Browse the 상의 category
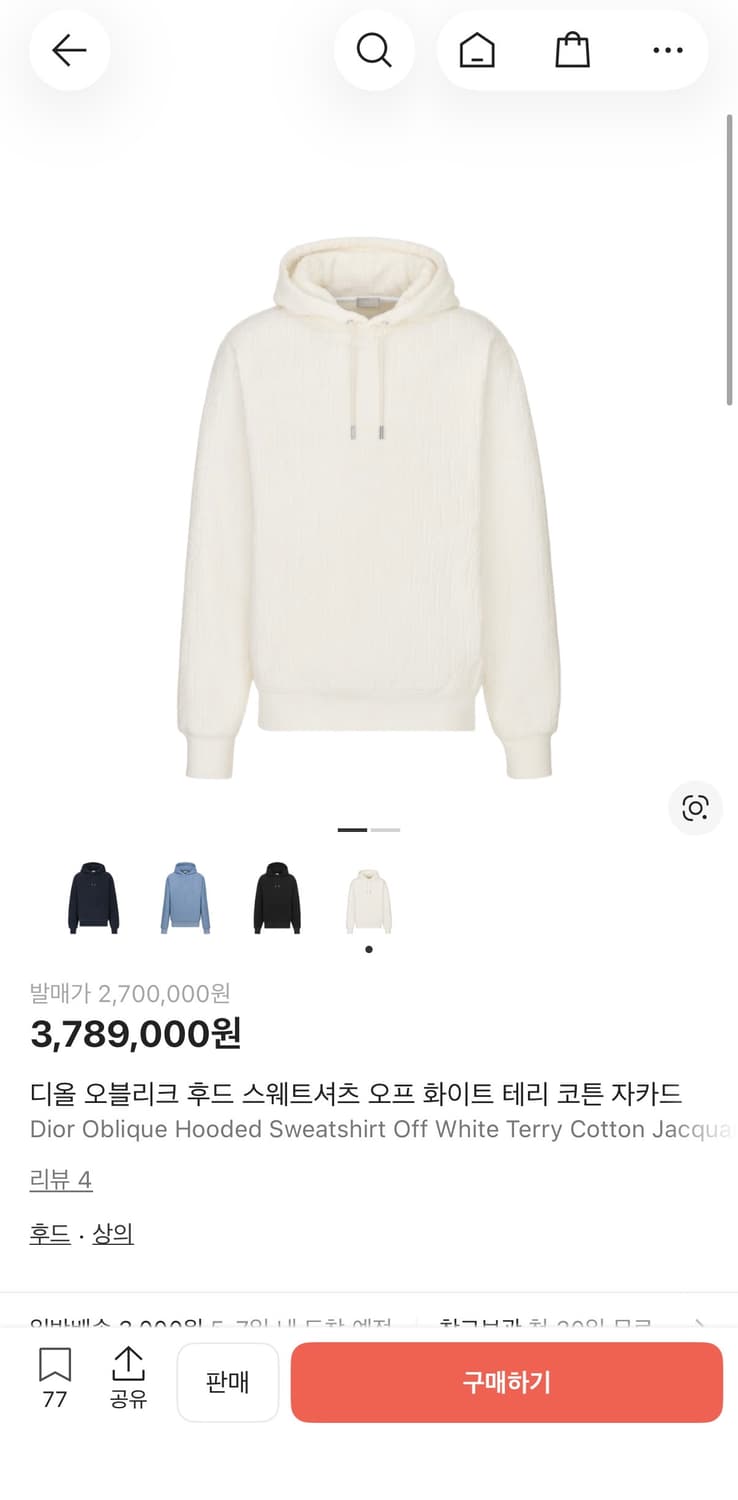The image size is (738, 1500). point(112,1233)
